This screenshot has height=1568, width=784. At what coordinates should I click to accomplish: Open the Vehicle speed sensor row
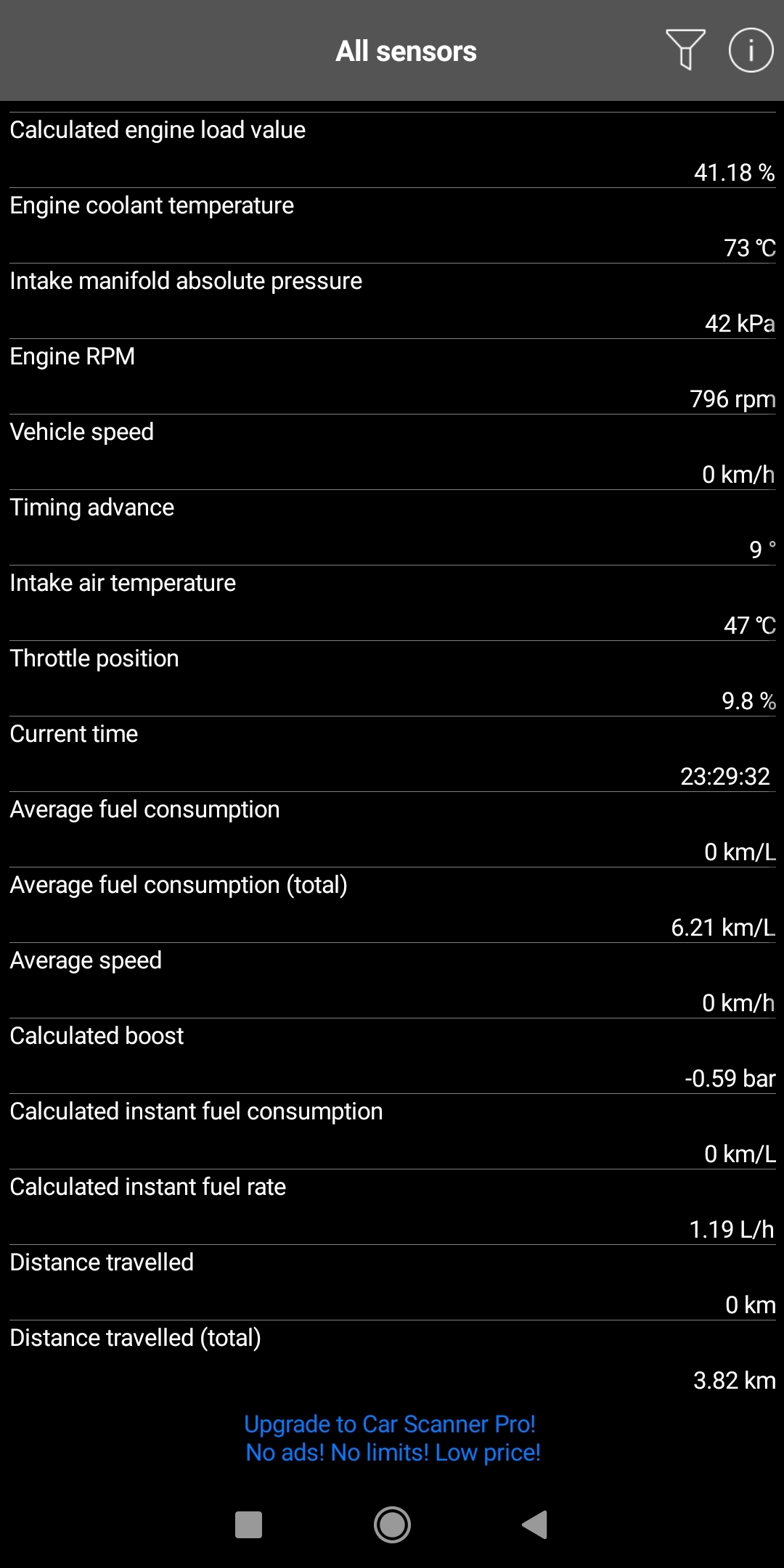click(x=392, y=452)
